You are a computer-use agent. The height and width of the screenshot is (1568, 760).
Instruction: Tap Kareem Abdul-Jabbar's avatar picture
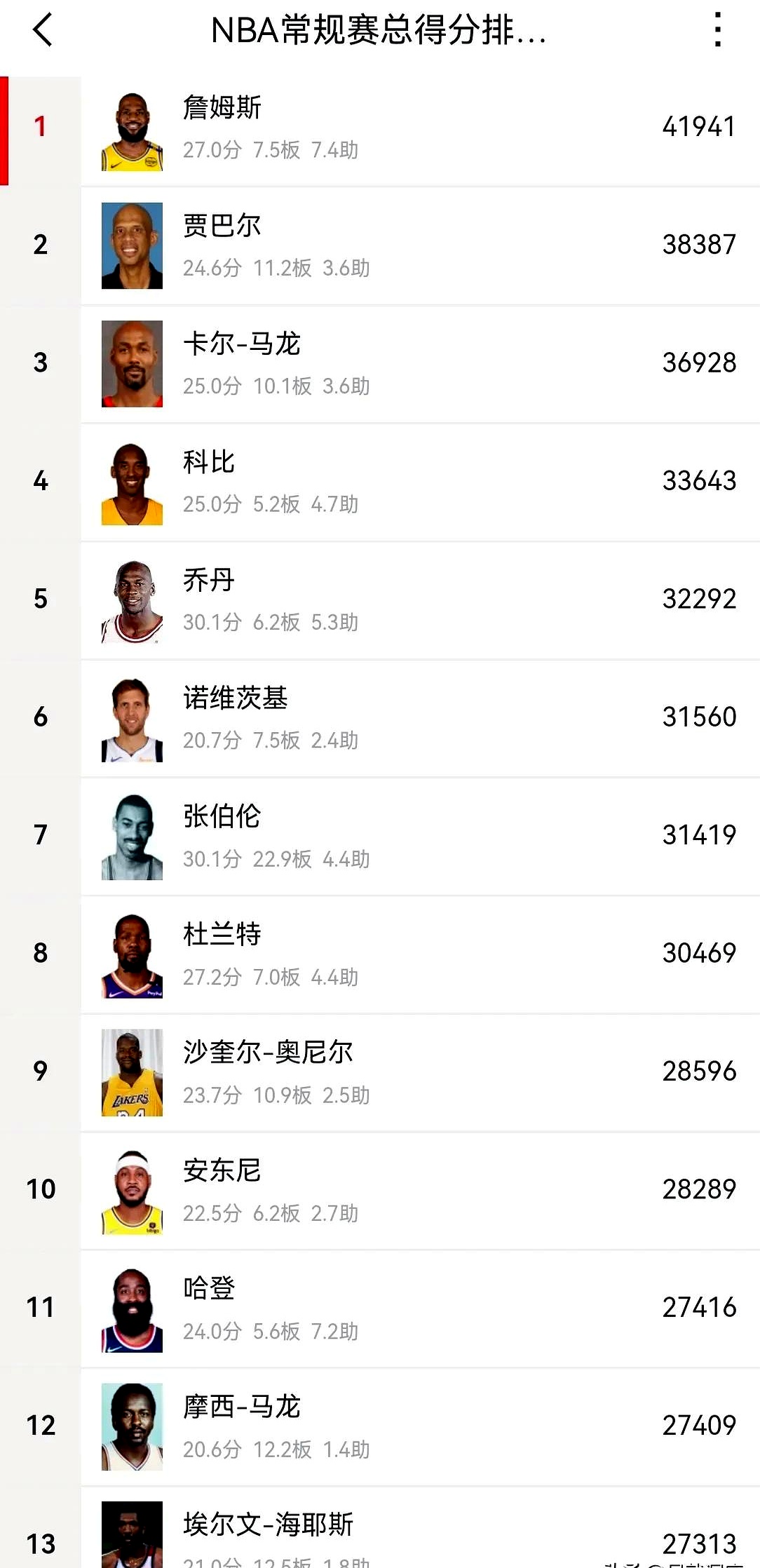132,245
